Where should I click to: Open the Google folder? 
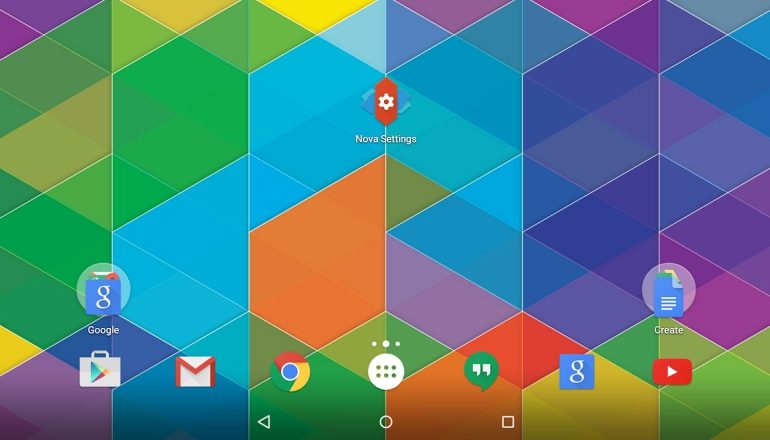pos(103,292)
